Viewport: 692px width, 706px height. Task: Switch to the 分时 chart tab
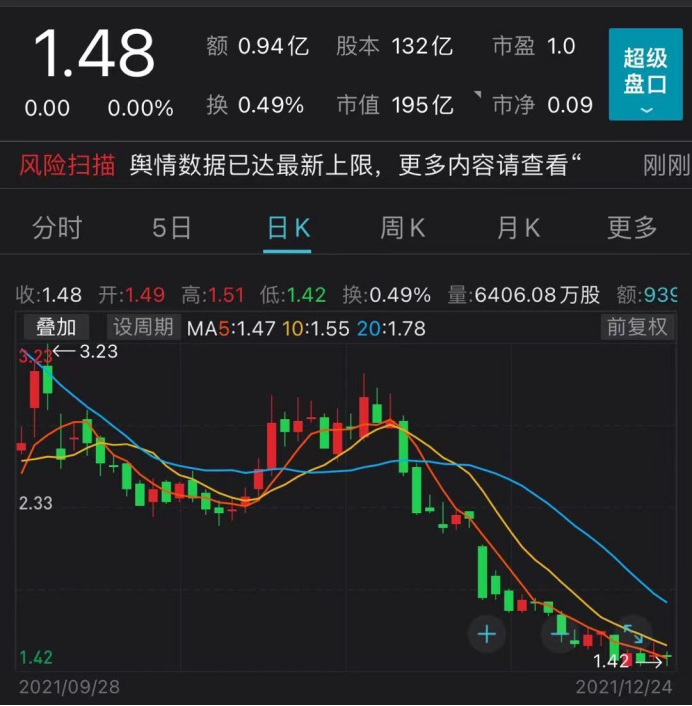coord(56,228)
